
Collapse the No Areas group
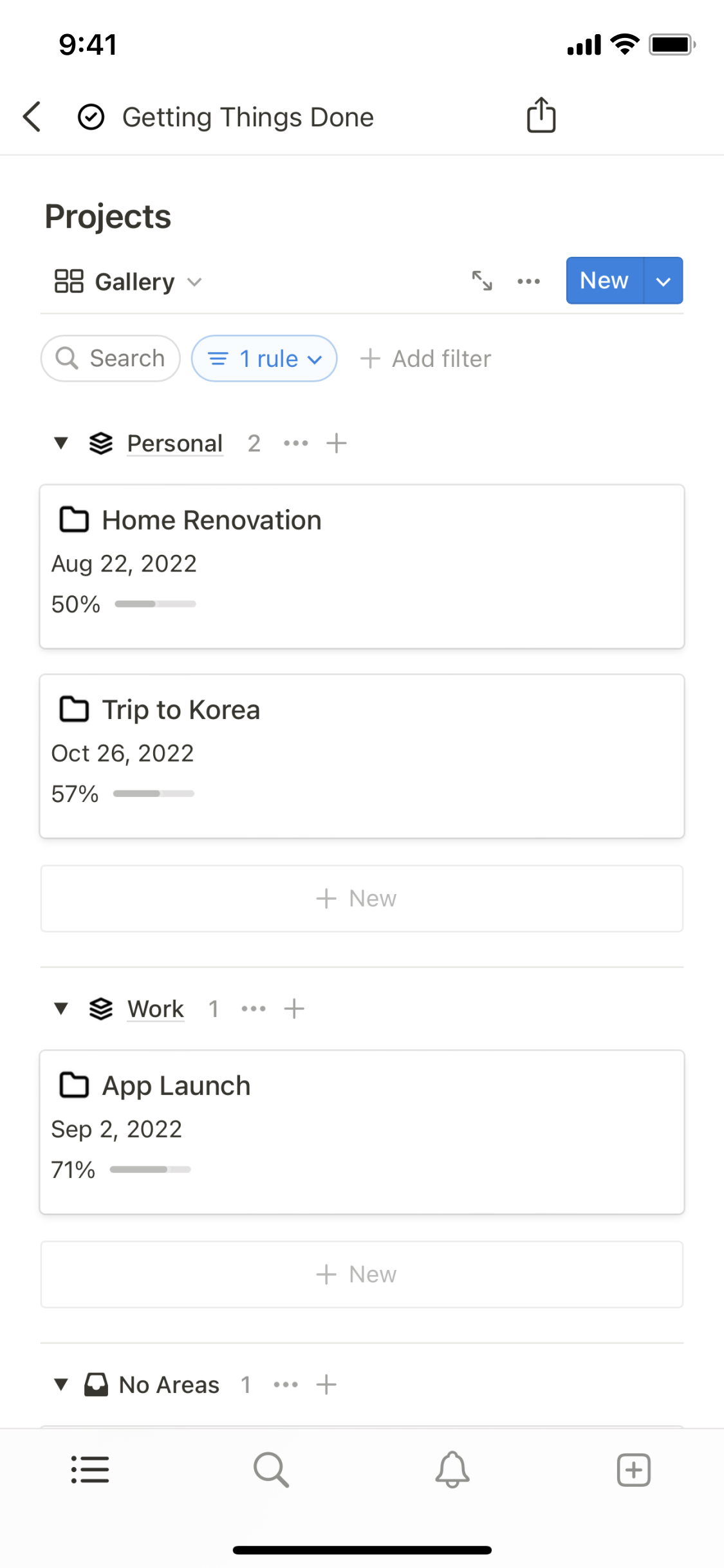click(61, 1384)
